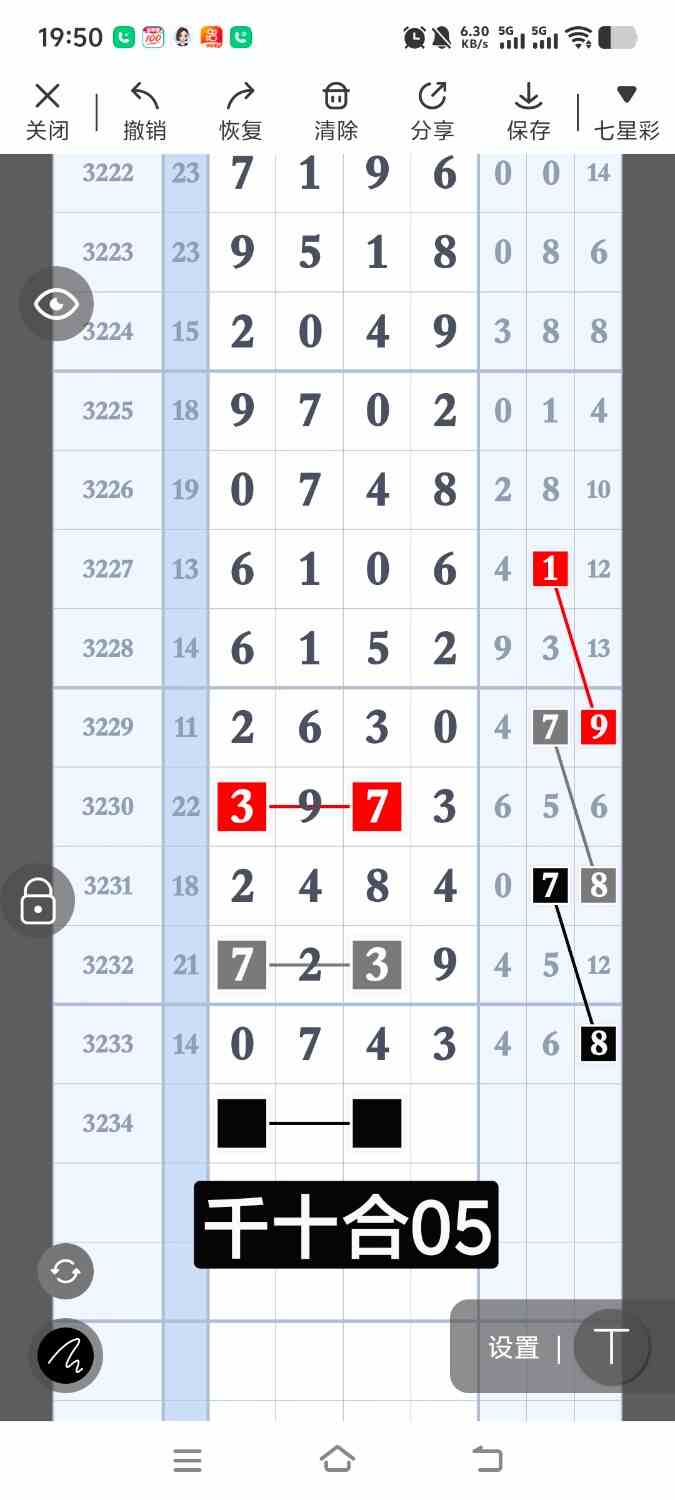This screenshot has width=675, height=1500.
Task: Share the chart via 分享
Action: [x=432, y=110]
